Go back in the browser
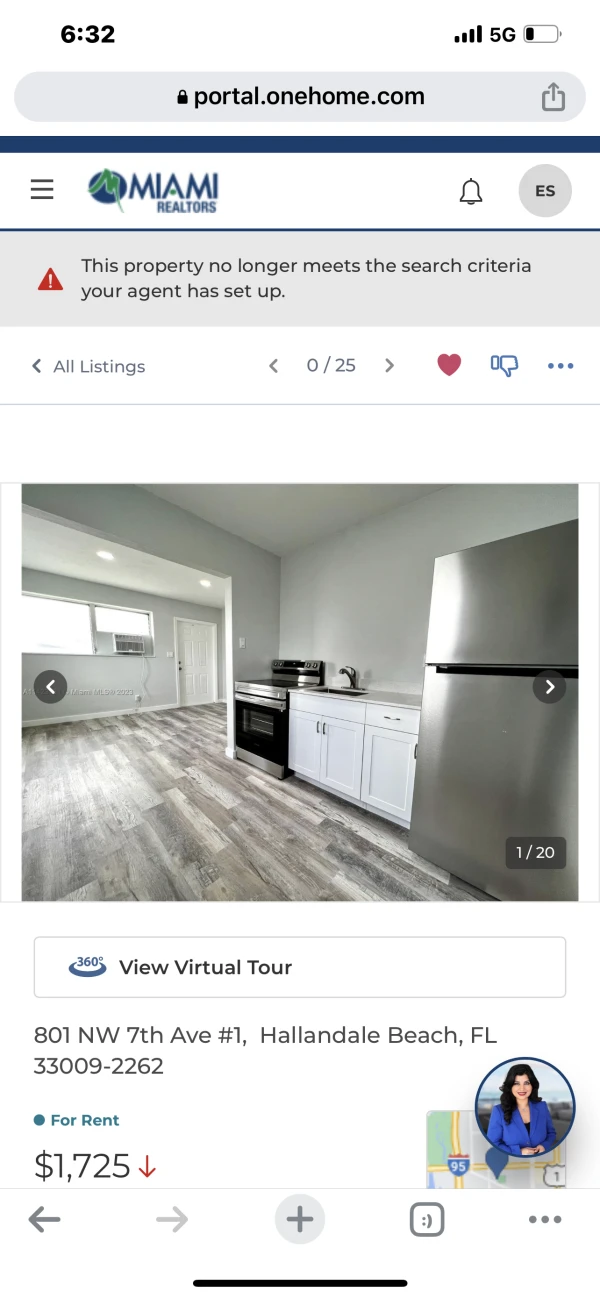 [x=44, y=1219]
